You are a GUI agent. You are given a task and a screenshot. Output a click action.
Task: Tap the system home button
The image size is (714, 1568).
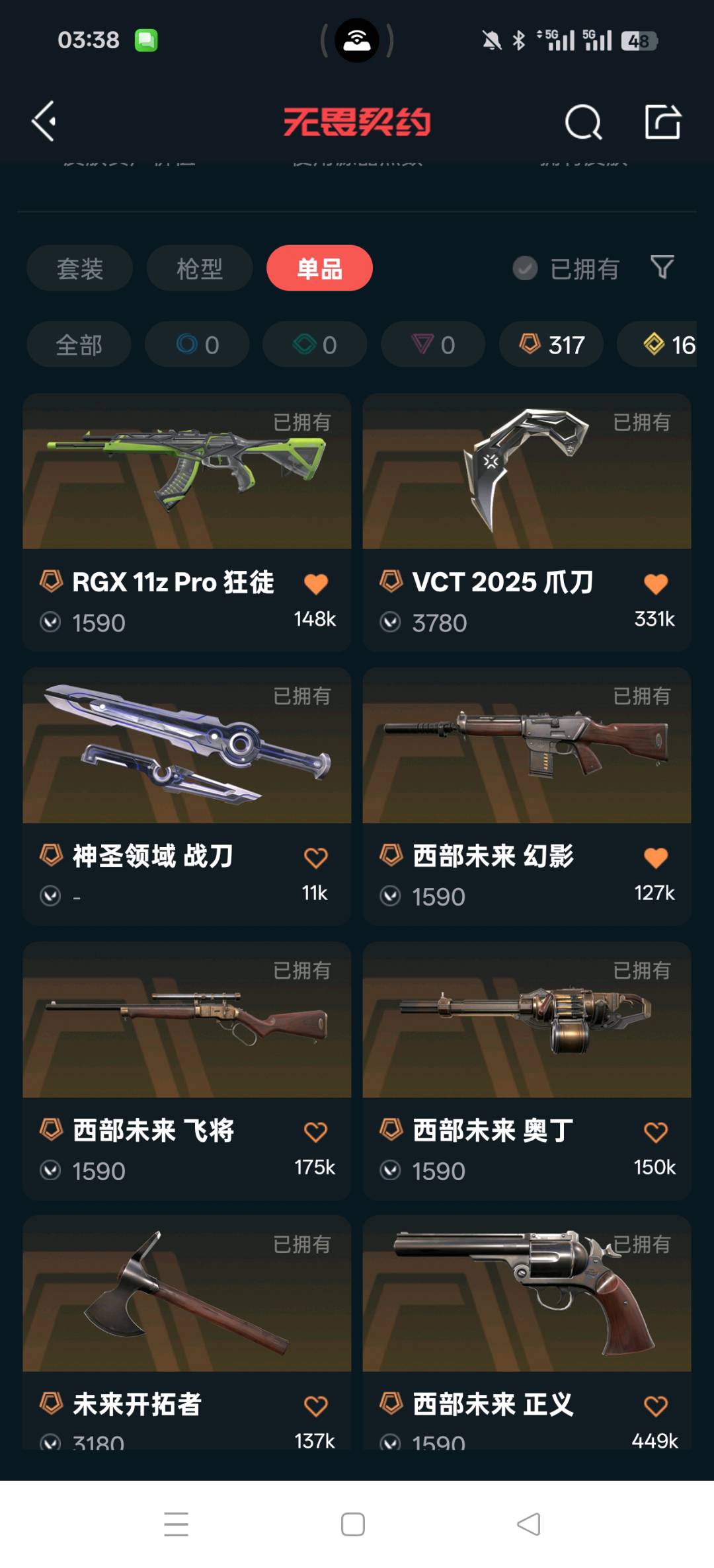[353, 1524]
